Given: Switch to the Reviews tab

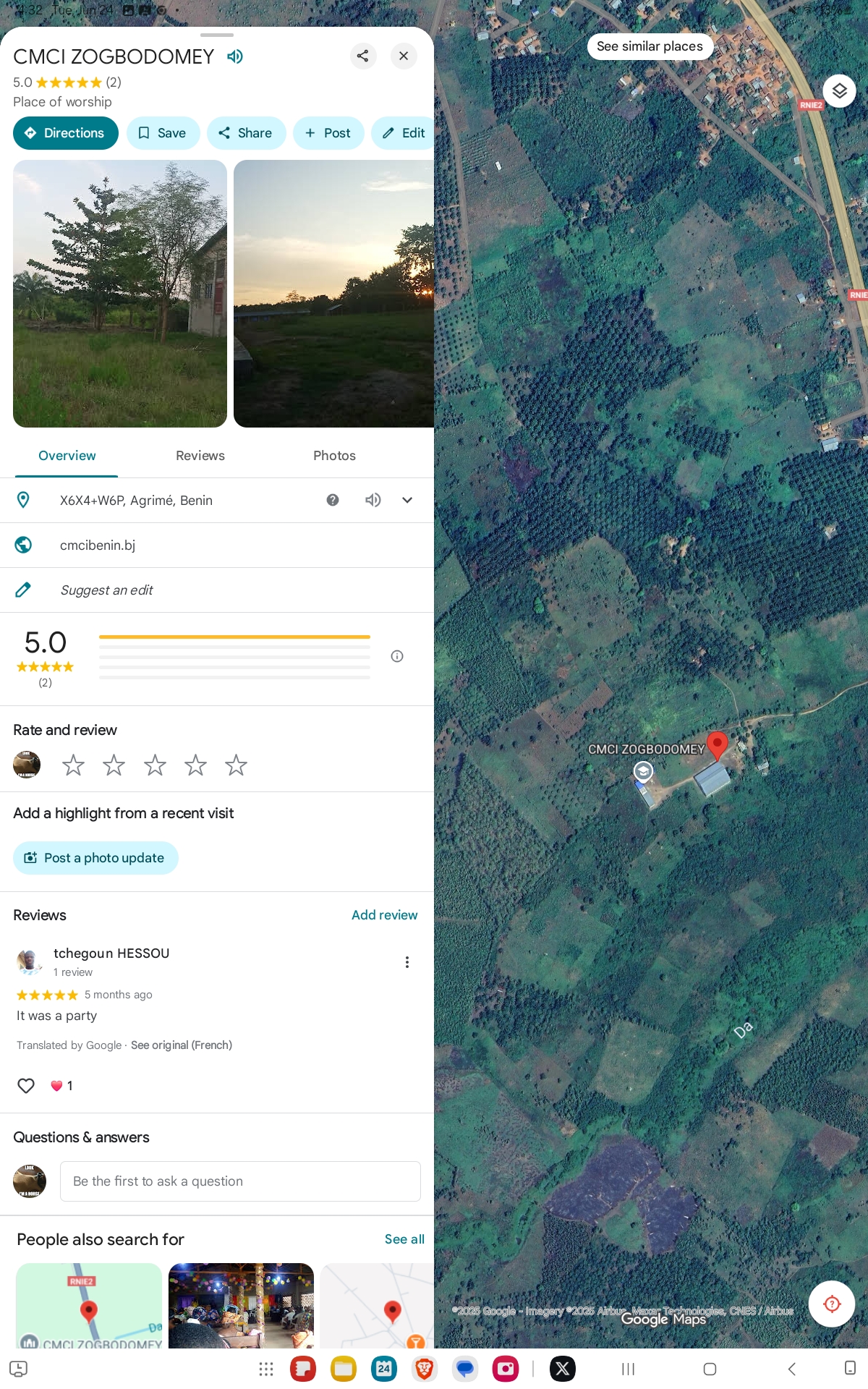Looking at the screenshot, I should tap(200, 456).
